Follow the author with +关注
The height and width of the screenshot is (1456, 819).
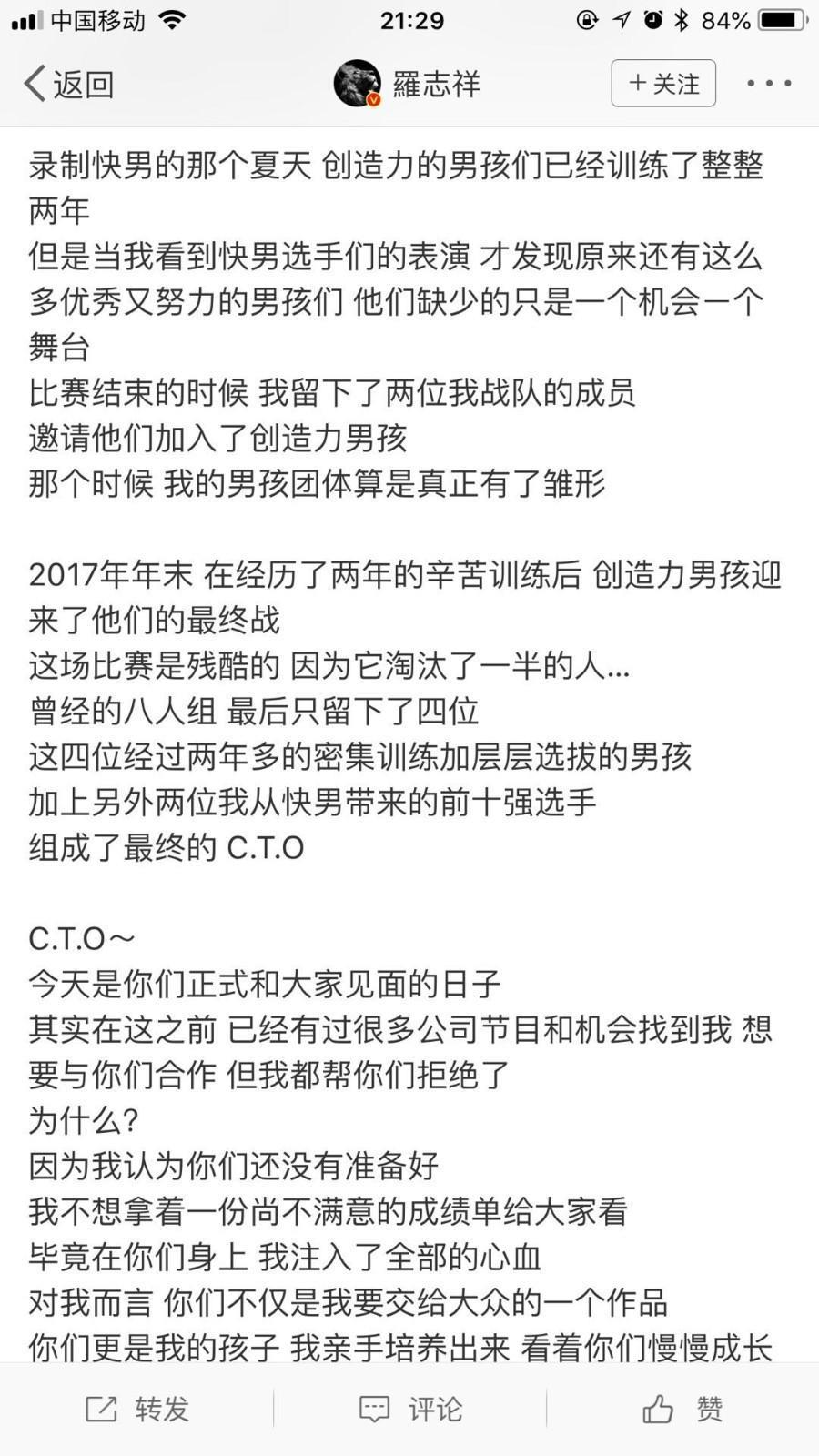click(663, 84)
